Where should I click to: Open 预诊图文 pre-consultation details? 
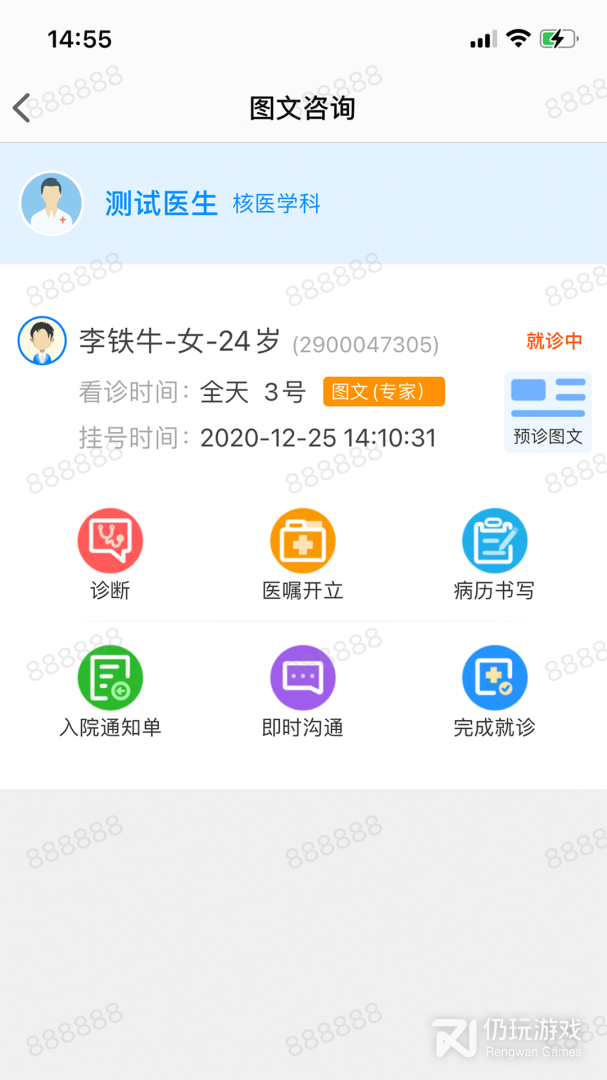[547, 411]
